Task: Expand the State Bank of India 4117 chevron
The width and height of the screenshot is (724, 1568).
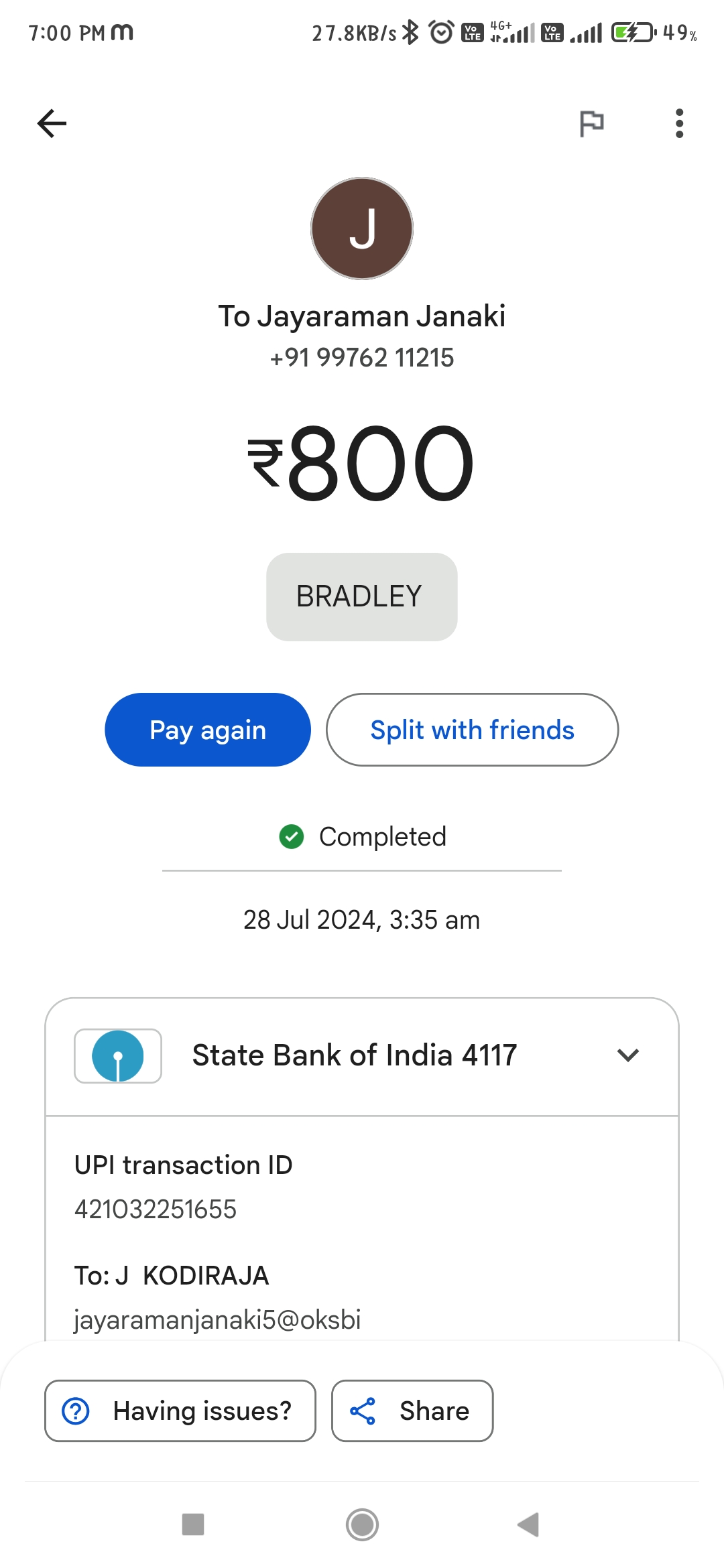Action: [628, 1055]
